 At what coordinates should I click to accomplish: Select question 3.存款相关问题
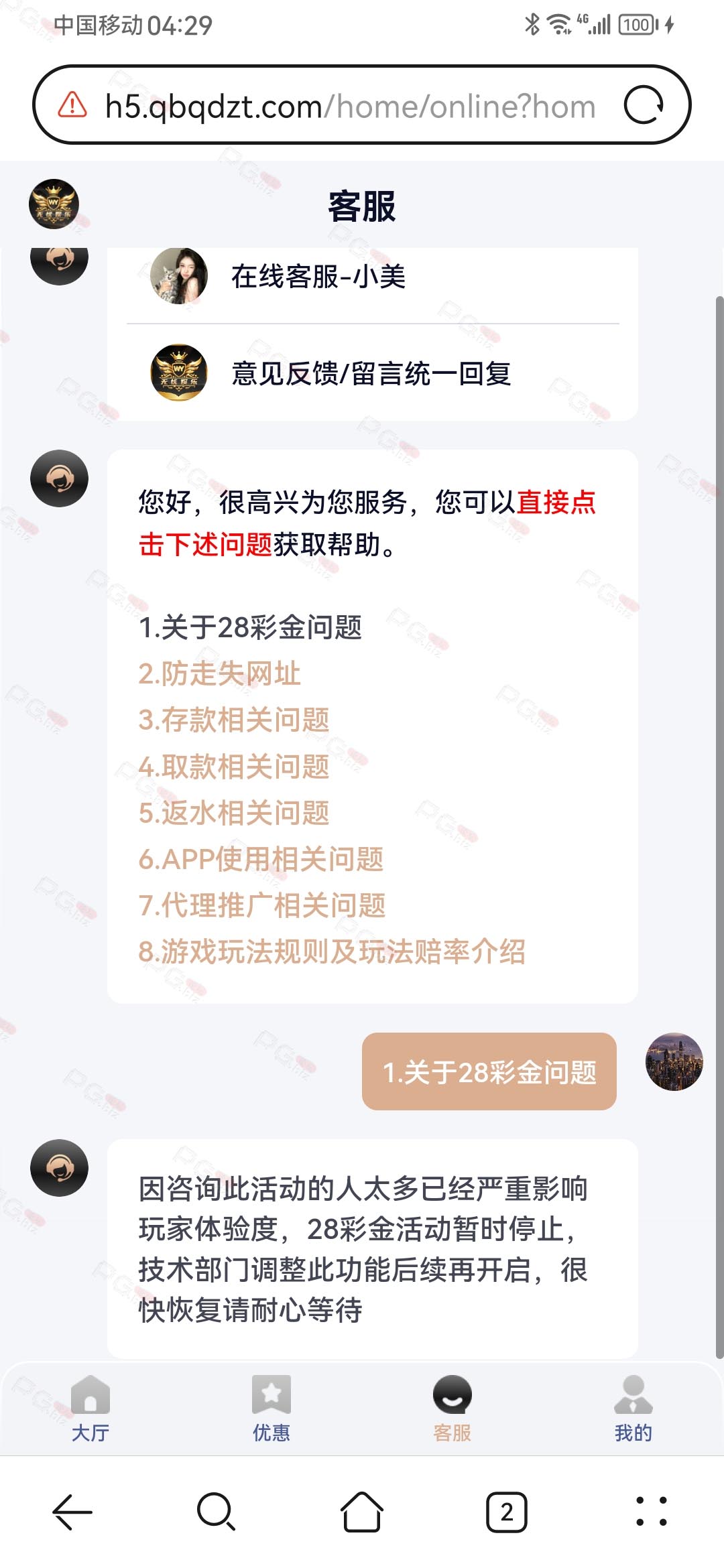pyautogui.click(x=234, y=720)
